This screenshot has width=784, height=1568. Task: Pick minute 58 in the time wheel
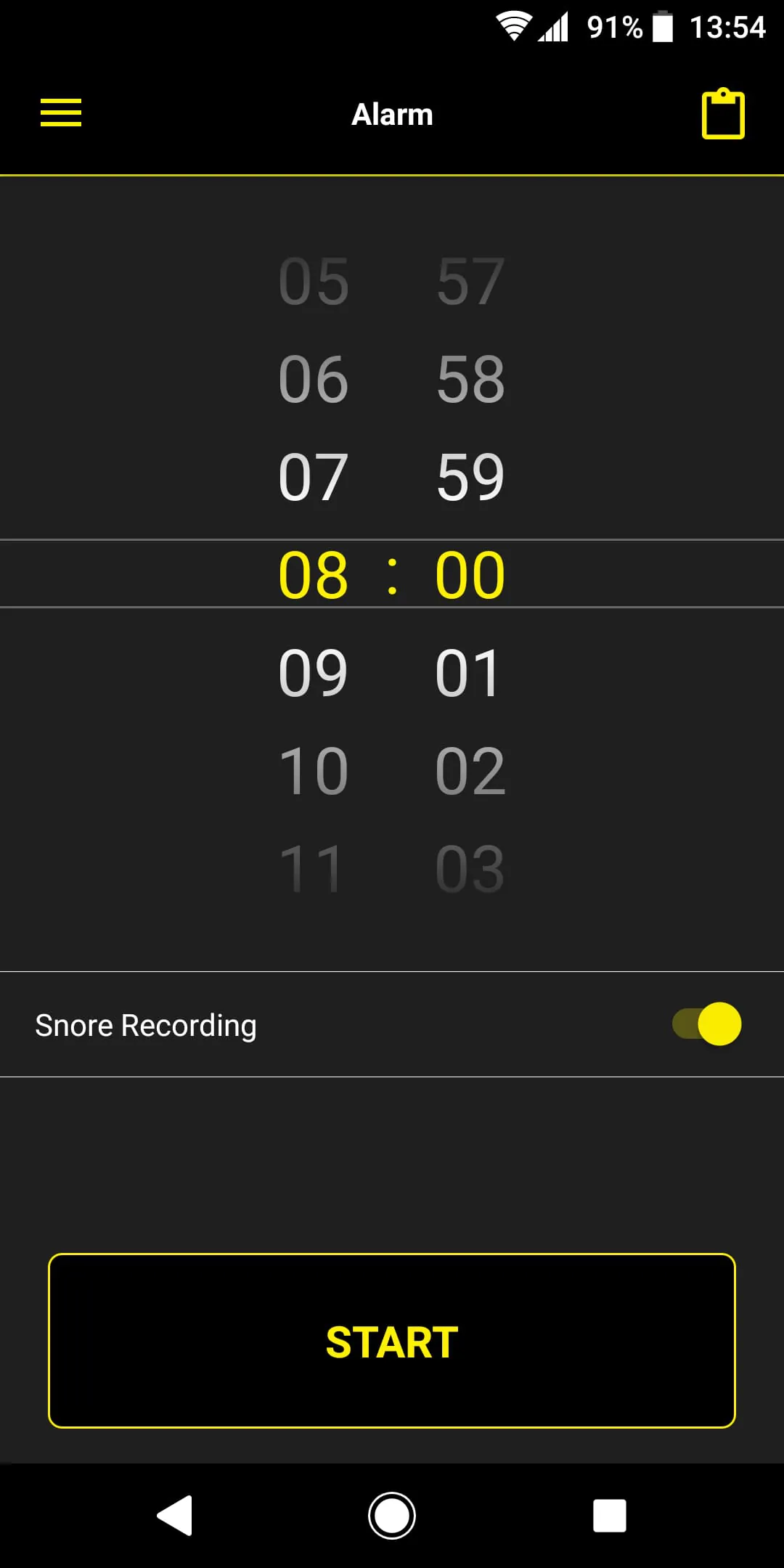470,379
